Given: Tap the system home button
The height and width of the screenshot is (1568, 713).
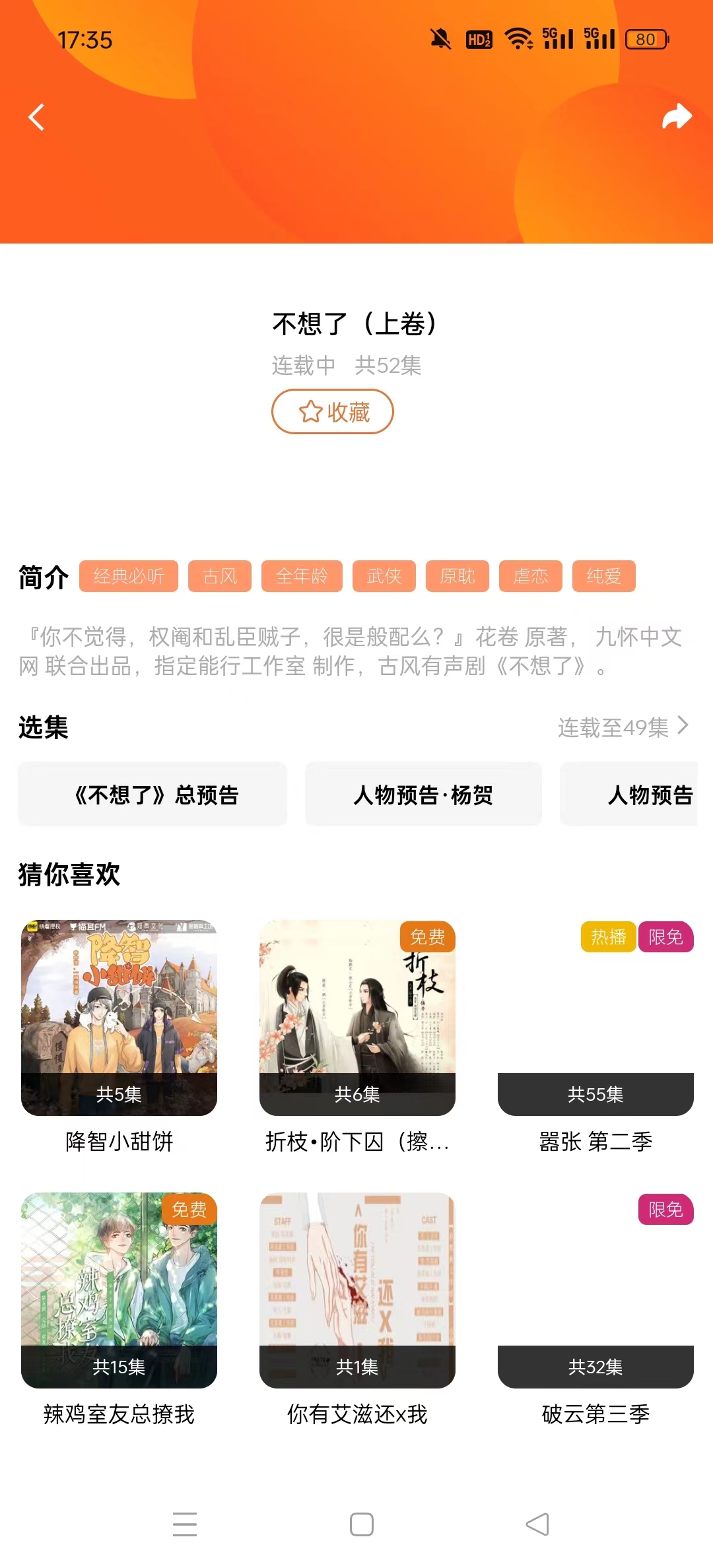Looking at the screenshot, I should click(x=362, y=1524).
